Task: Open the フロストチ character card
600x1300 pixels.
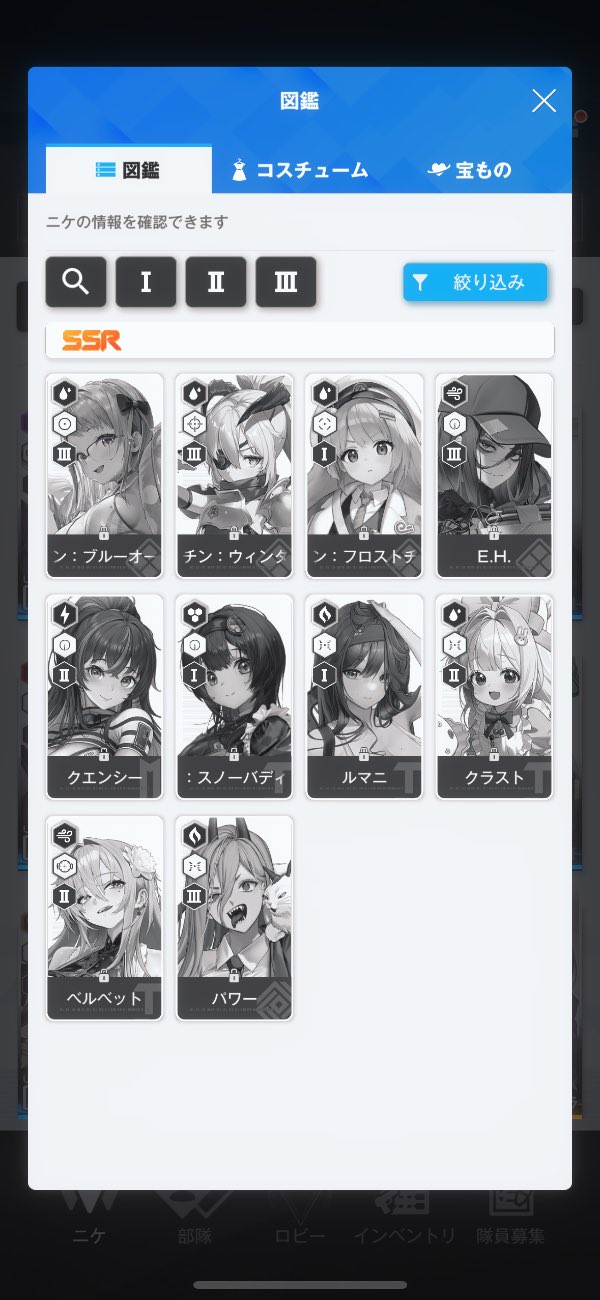Action: click(364, 476)
